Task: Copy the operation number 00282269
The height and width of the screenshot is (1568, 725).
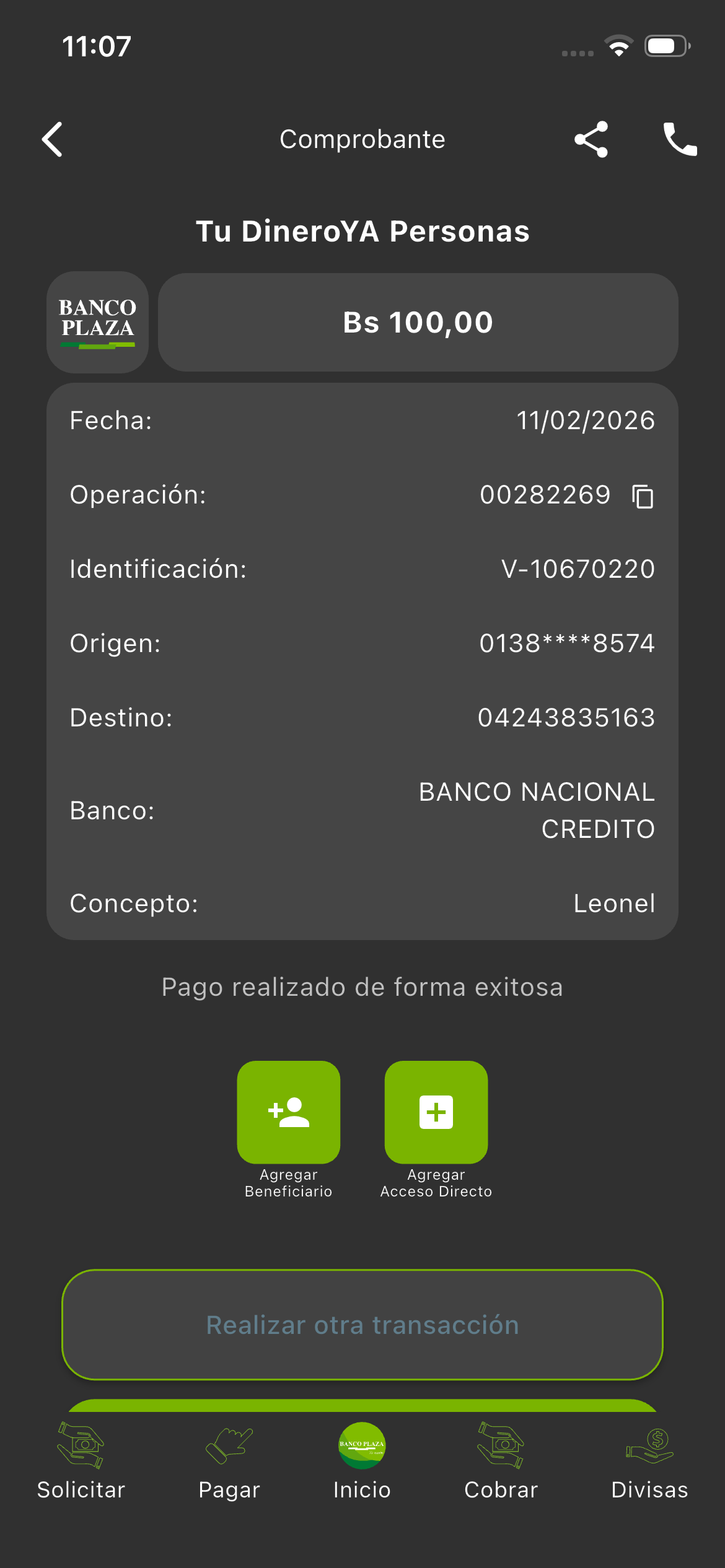Action: pos(643,496)
